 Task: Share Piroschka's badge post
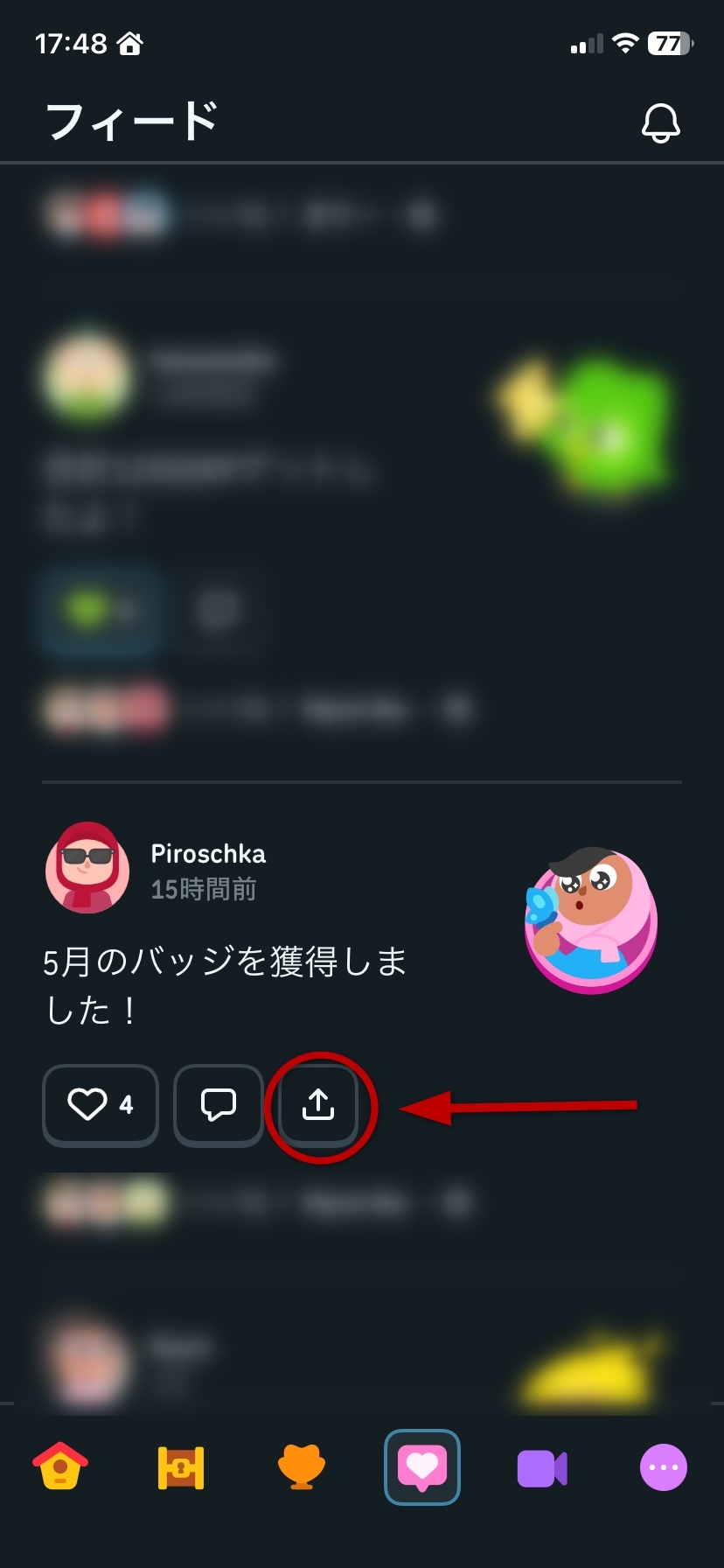318,1105
